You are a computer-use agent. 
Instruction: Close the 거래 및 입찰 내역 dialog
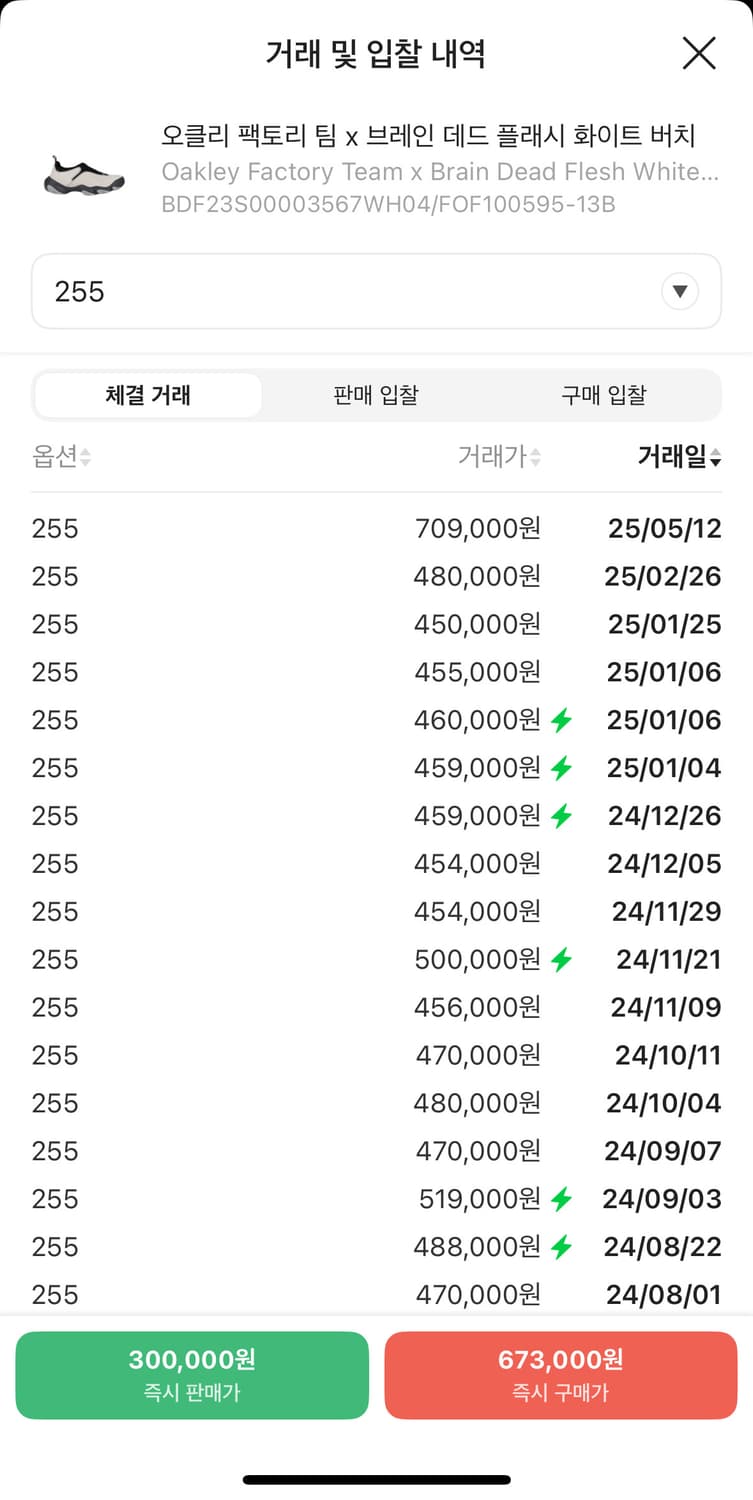[699, 55]
